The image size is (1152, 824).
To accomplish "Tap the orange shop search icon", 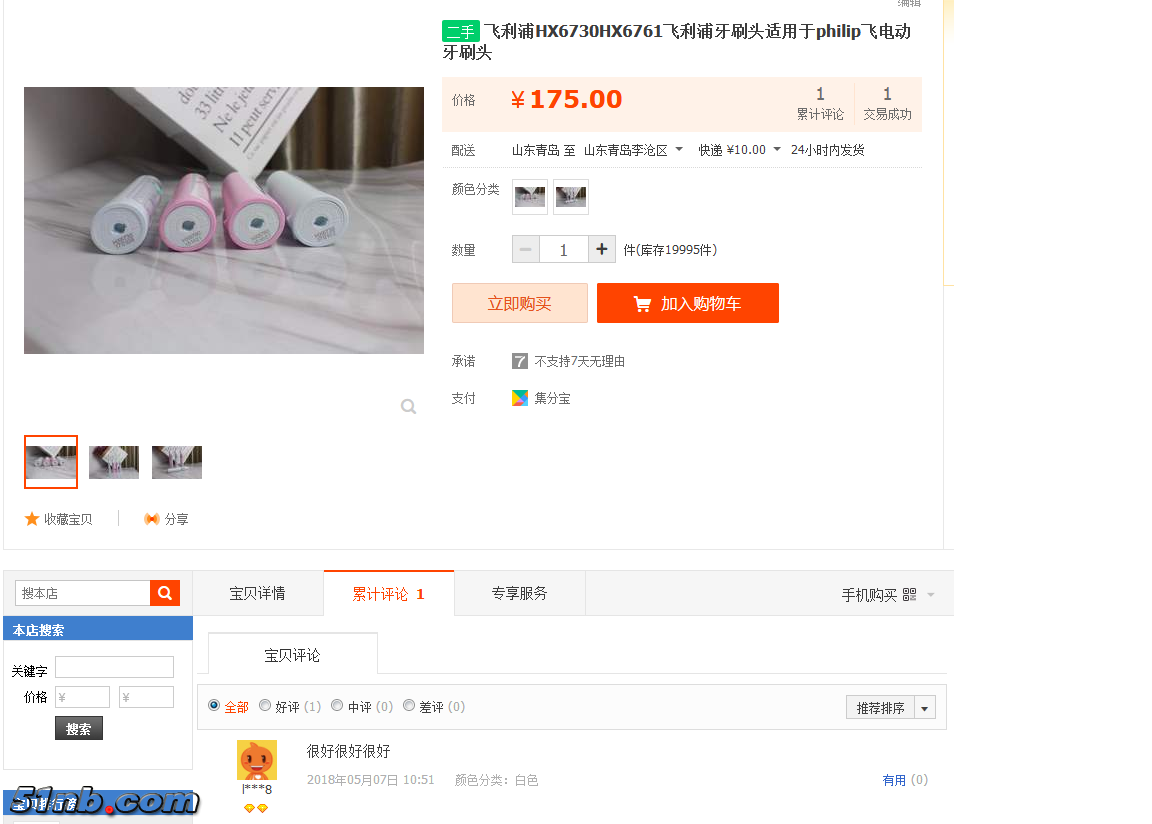I will coord(165,593).
